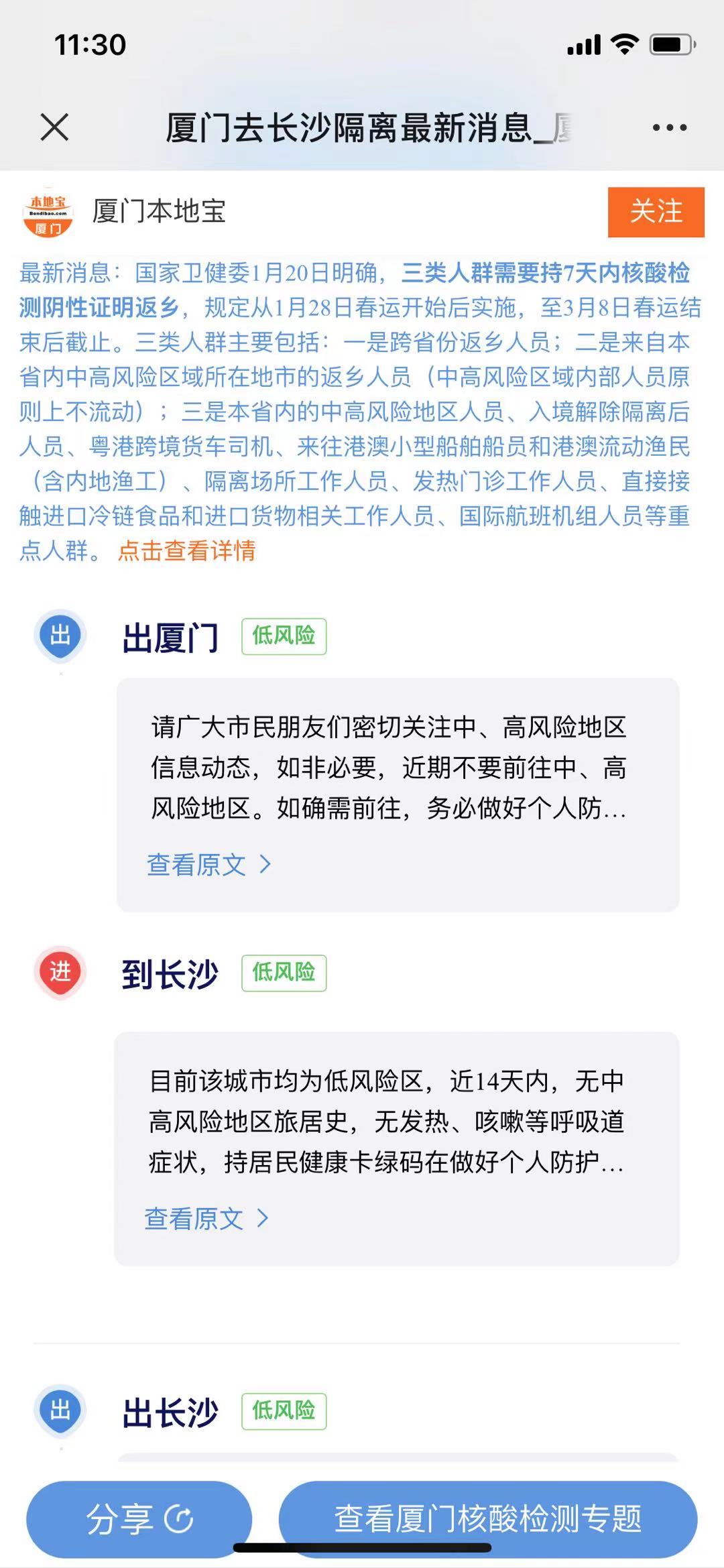
Task: Tap the 分享 share button
Action: [x=139, y=1519]
